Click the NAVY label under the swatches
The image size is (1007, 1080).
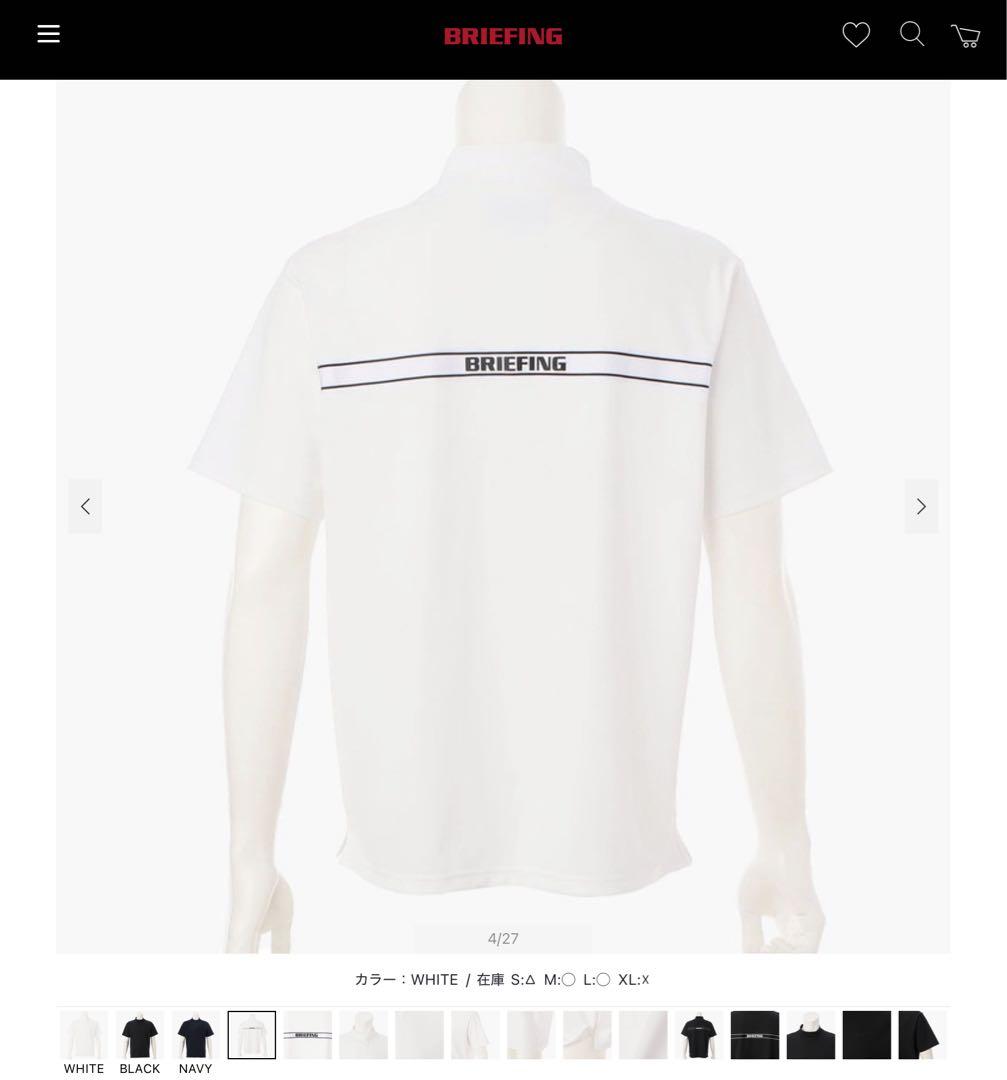[195, 1068]
